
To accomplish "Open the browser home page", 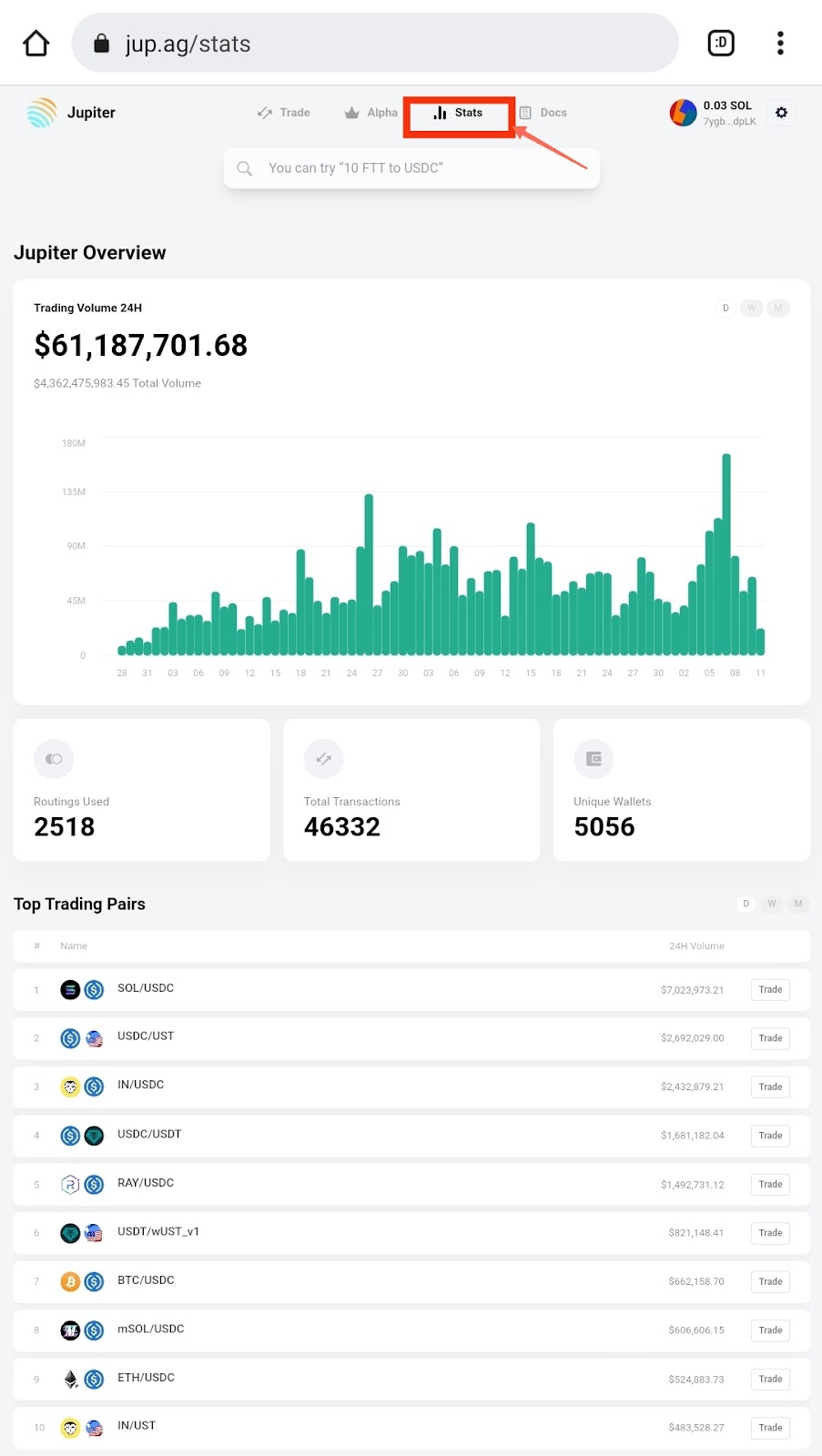I will point(36,43).
